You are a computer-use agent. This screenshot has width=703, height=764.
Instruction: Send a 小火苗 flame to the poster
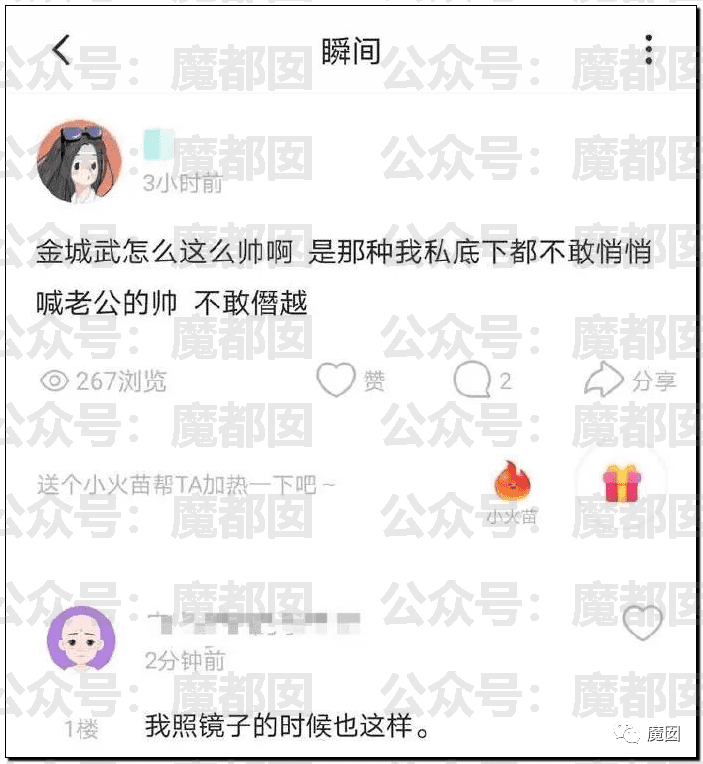point(512,484)
